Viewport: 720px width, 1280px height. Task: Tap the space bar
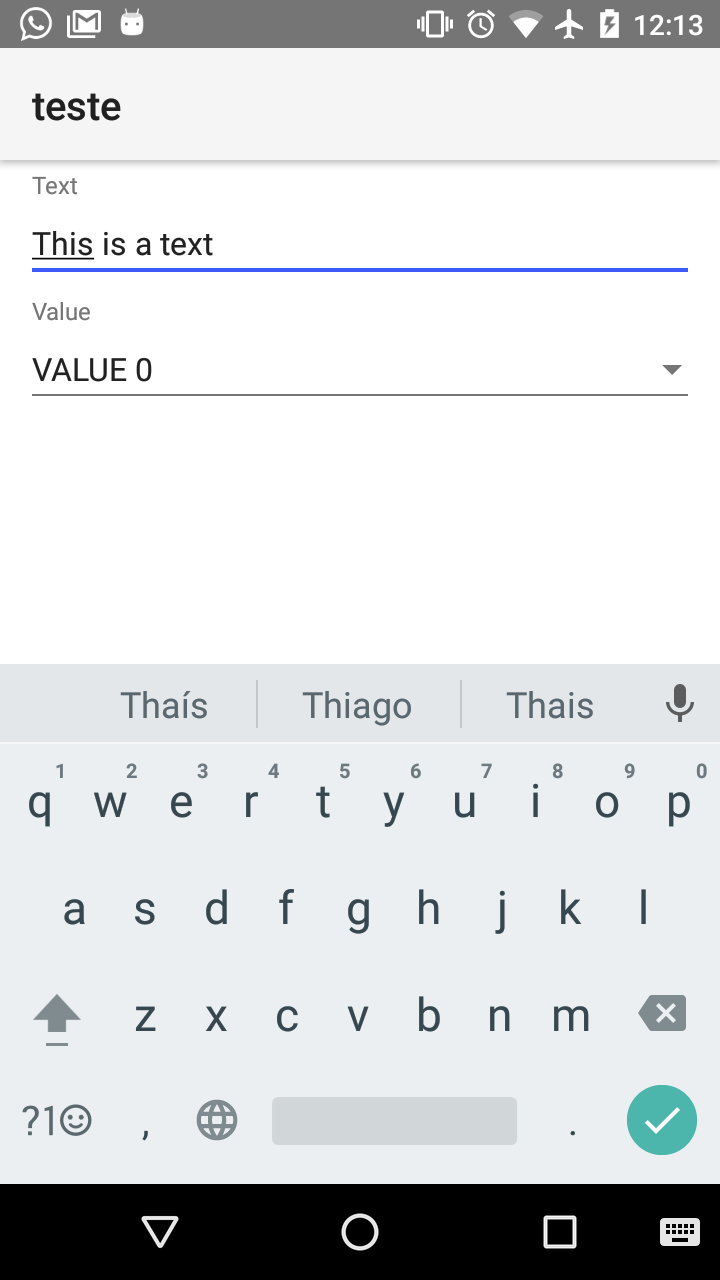pyautogui.click(x=394, y=1120)
